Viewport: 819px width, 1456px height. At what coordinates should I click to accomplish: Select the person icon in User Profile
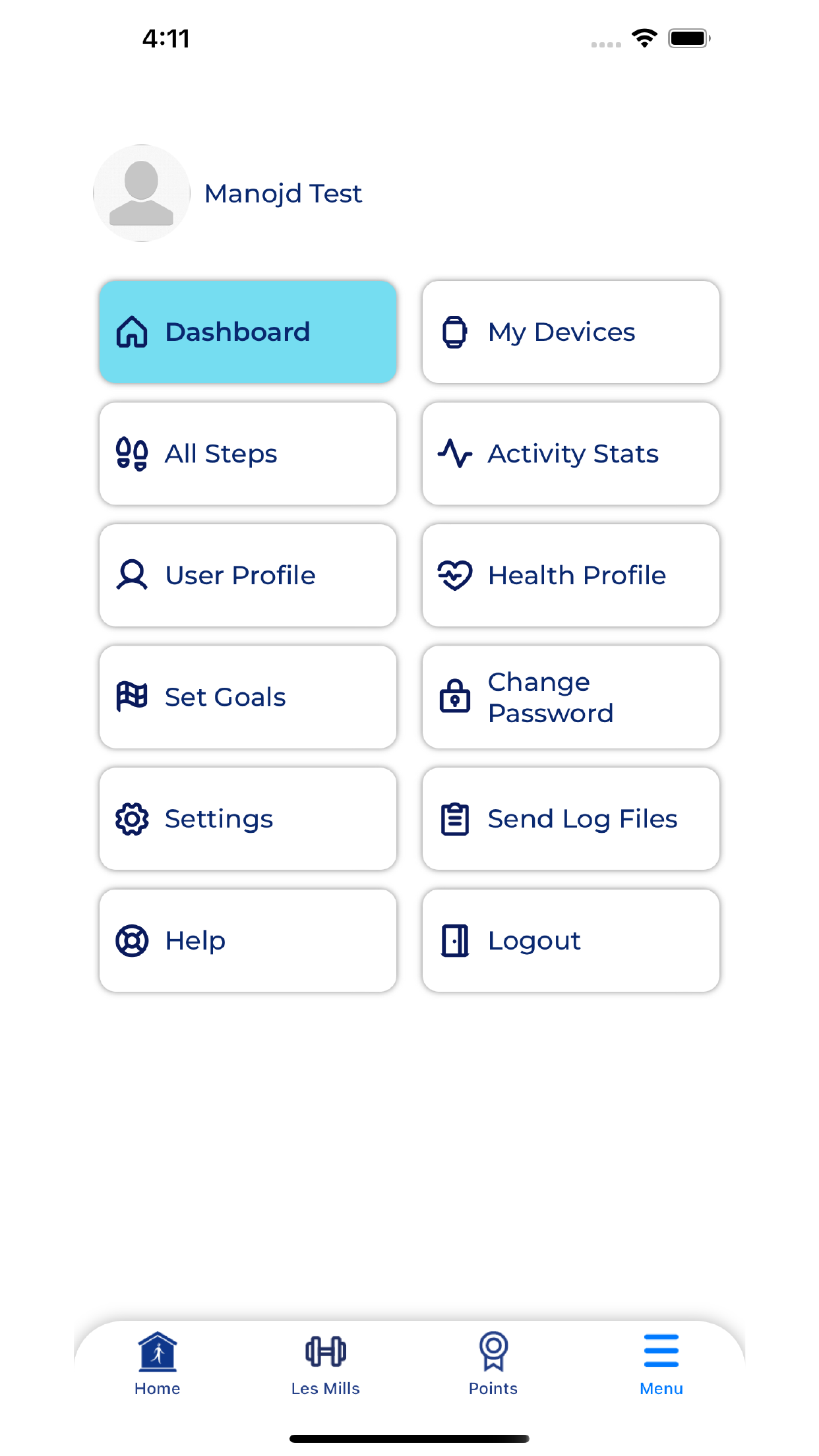[131, 575]
